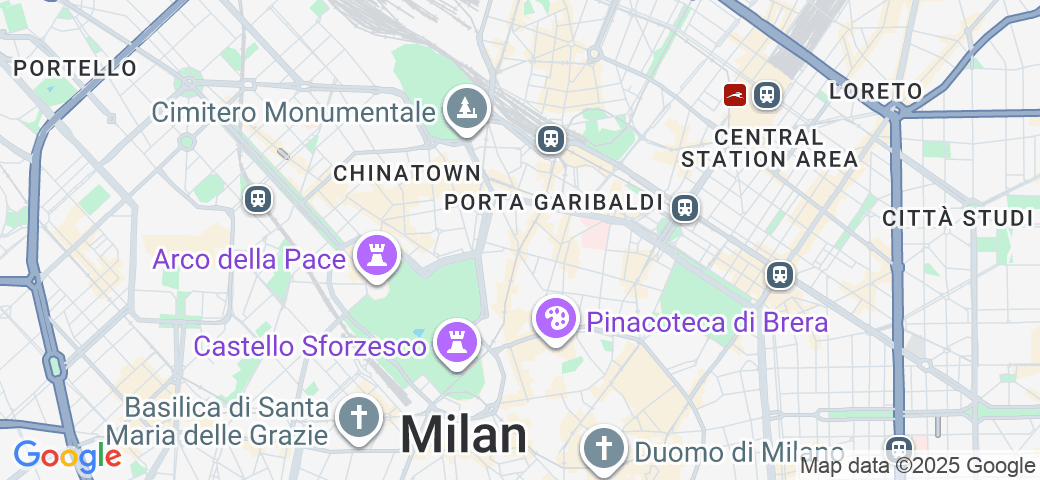Viewport: 1040px width, 480px height.
Task: Open the Cimitero Monumentale map pin
Action: 465,108
